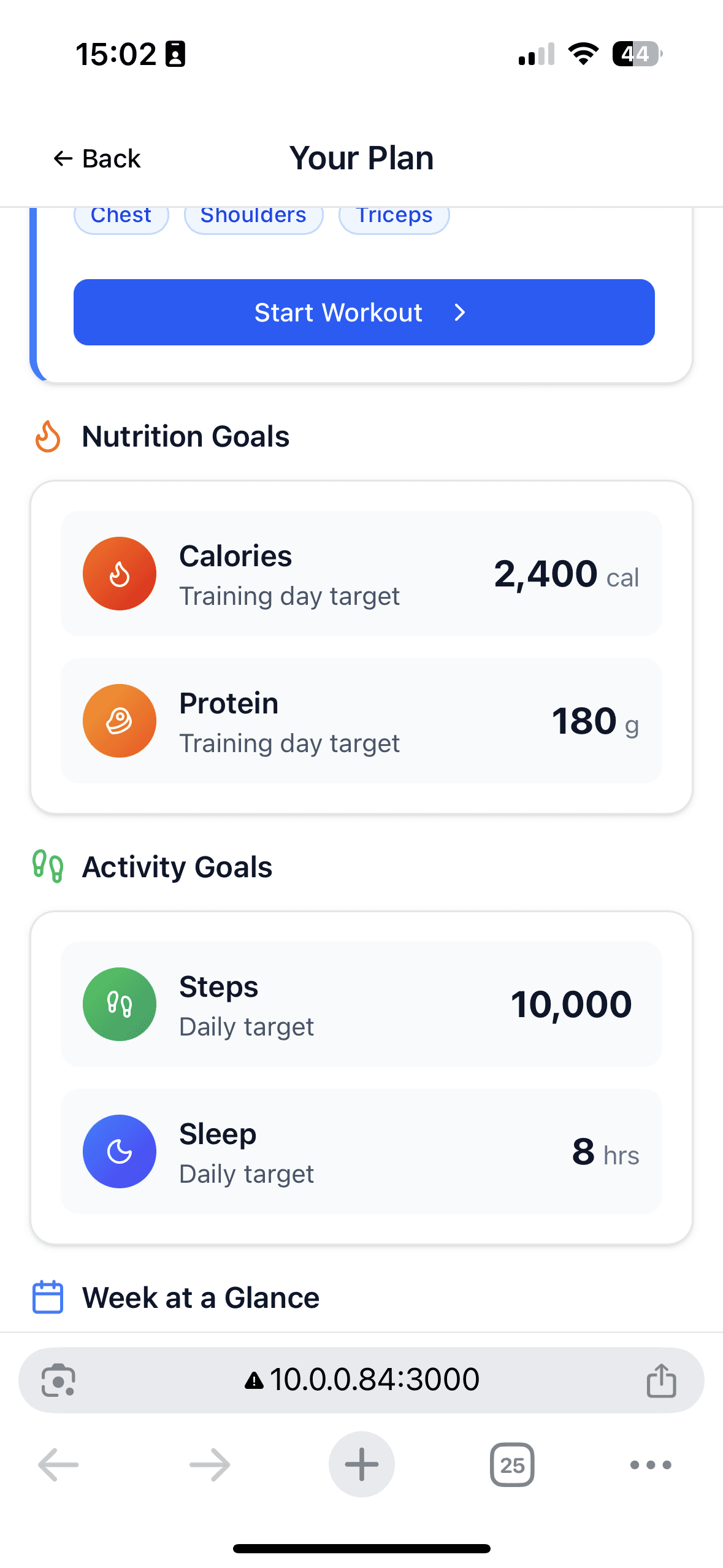Image resolution: width=723 pixels, height=1568 pixels.
Task: Open the Safari tabs overview showing 25
Action: point(513,1465)
